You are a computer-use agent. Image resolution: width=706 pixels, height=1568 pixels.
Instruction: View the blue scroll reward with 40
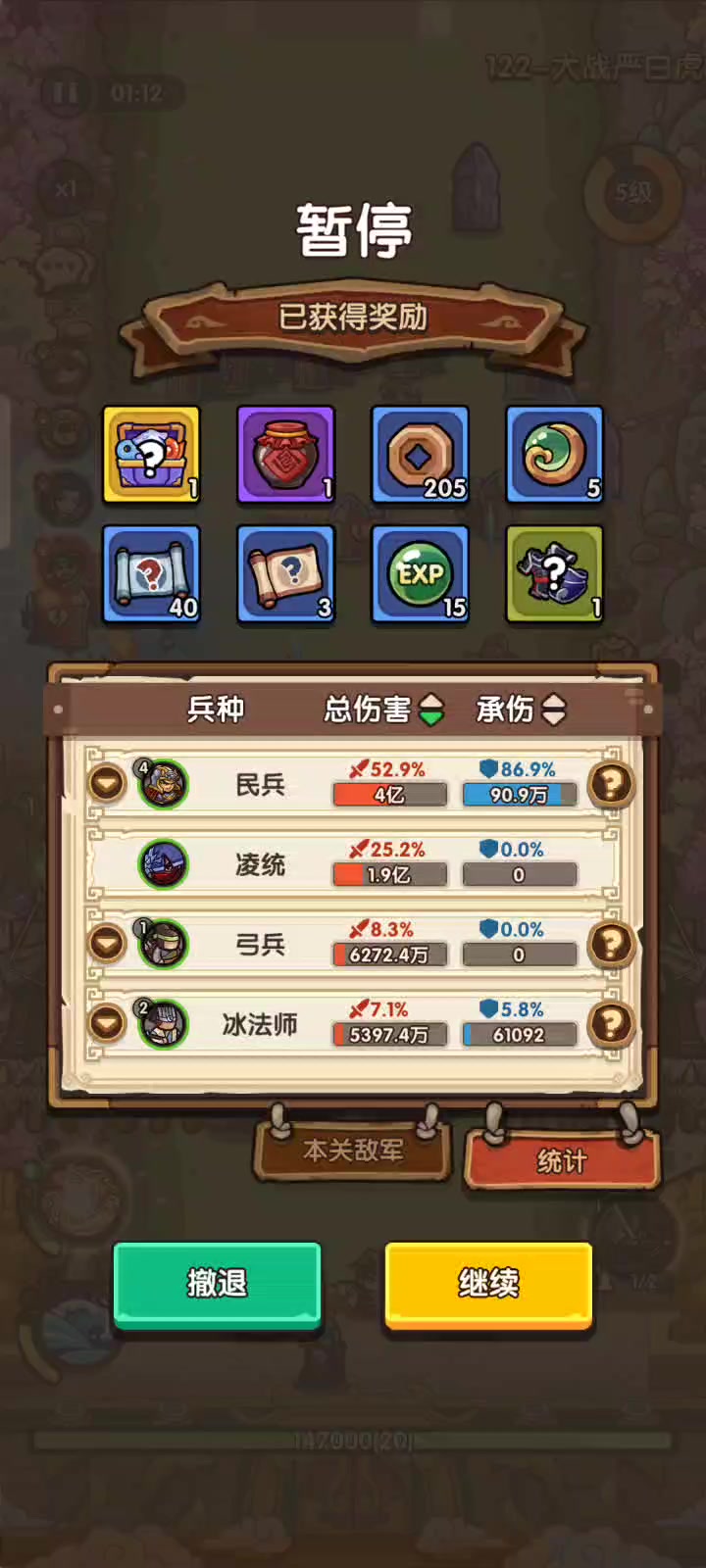click(x=152, y=574)
